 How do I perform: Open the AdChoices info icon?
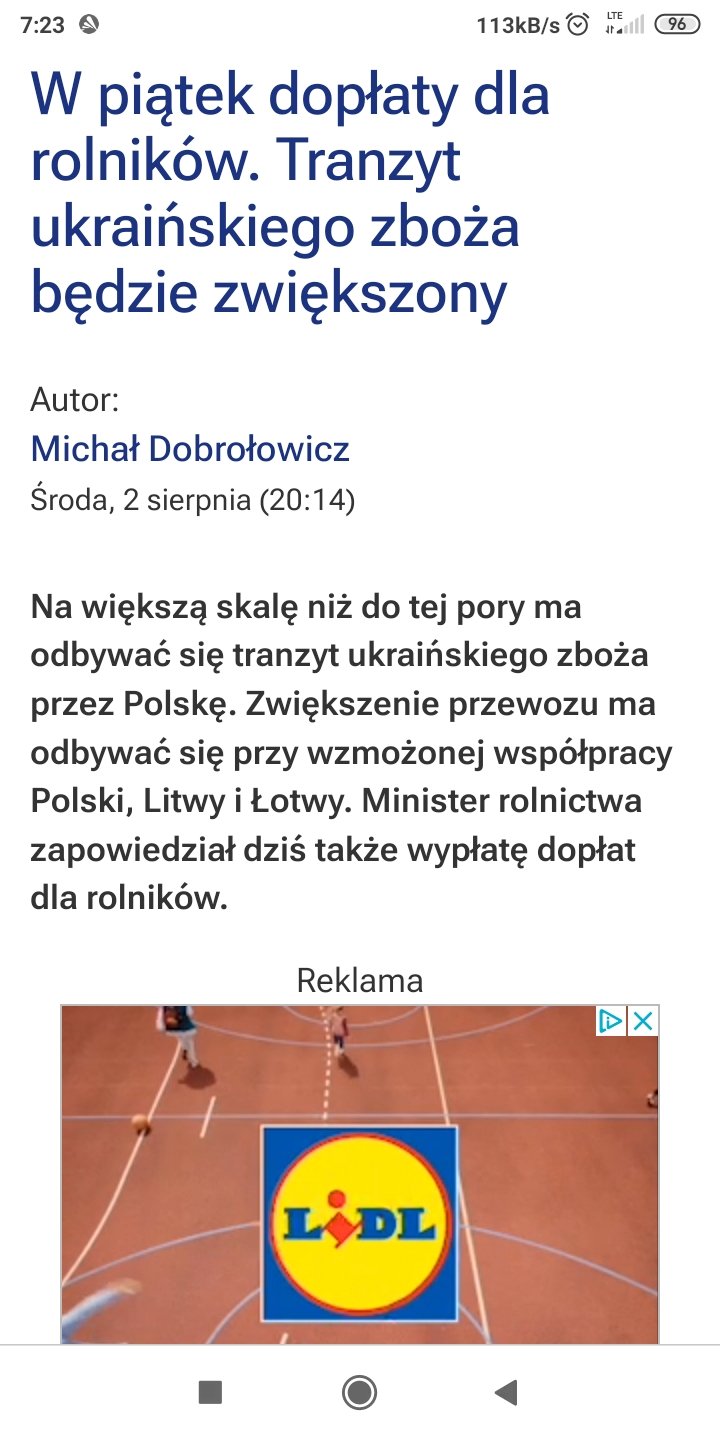[x=610, y=1021]
